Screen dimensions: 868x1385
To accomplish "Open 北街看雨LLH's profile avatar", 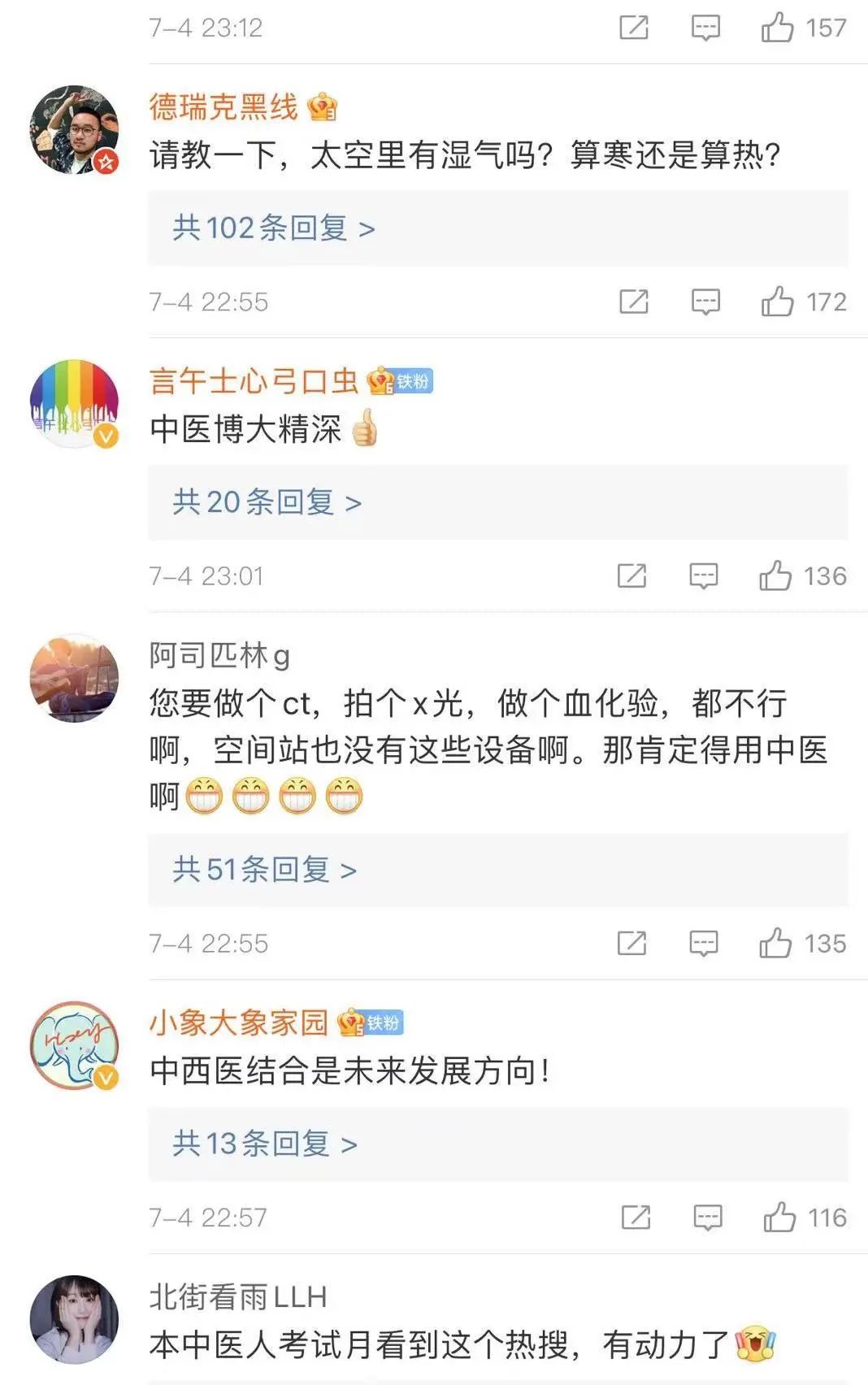I will 74,1319.
